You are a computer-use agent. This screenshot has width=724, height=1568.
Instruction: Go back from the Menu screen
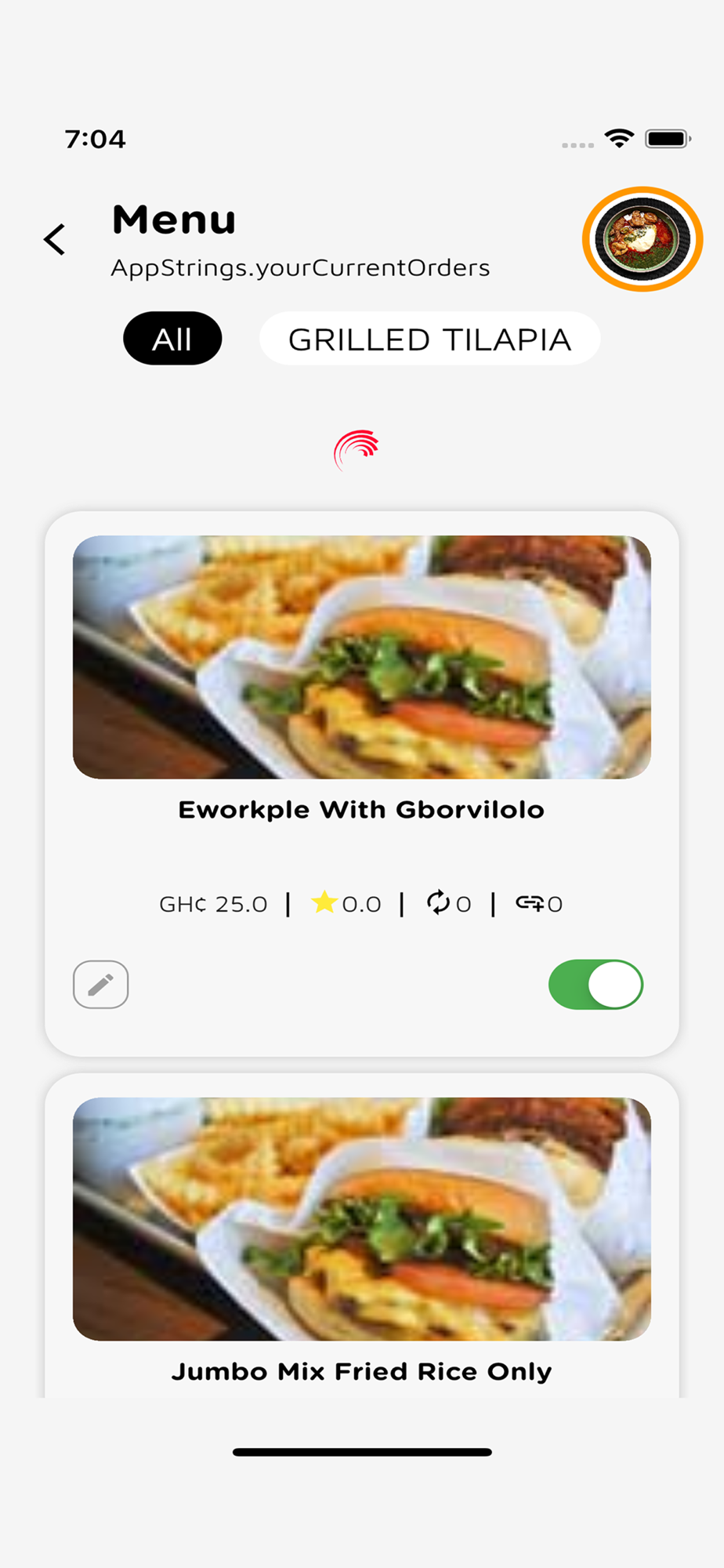pyautogui.click(x=55, y=239)
